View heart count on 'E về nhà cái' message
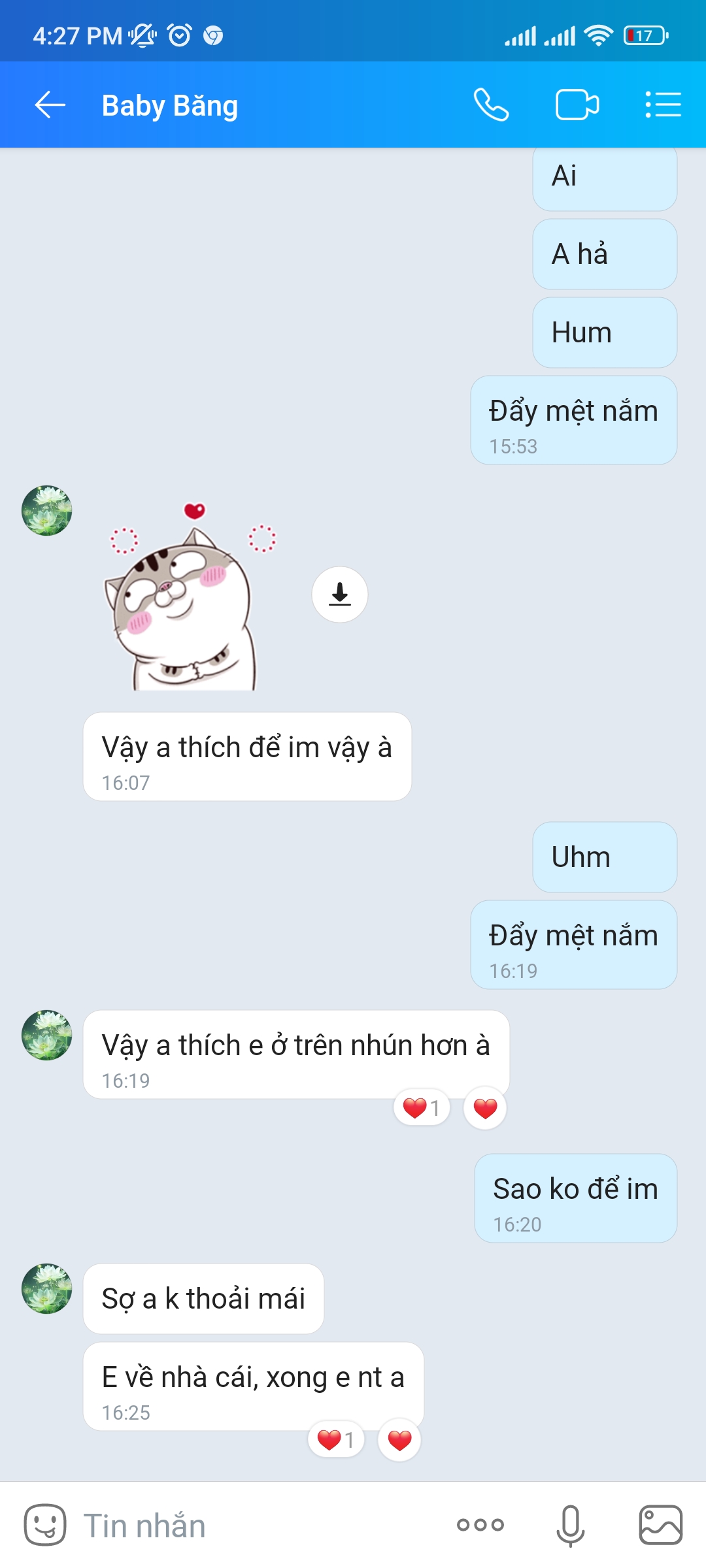 [336, 1440]
